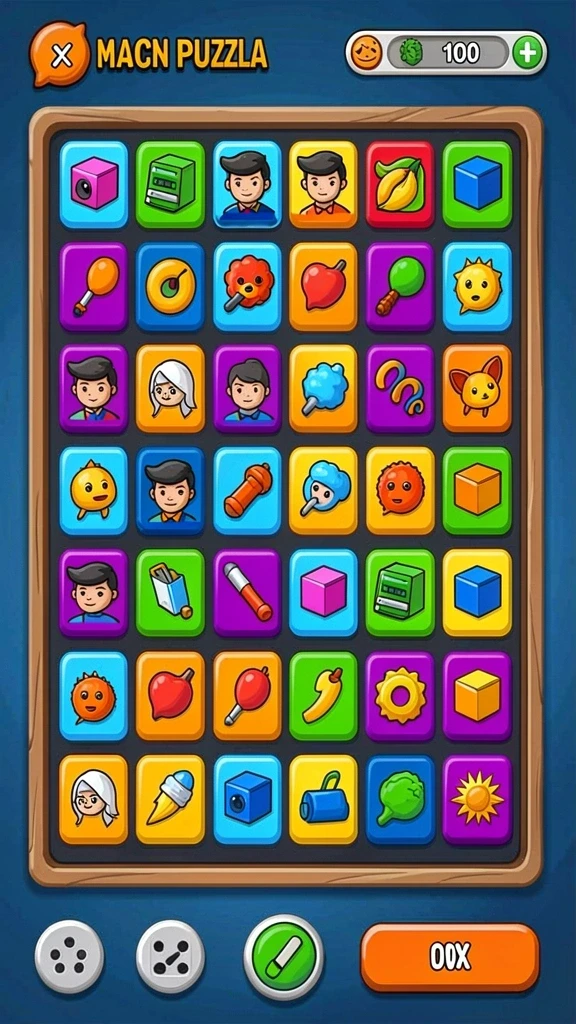
Task: Tap the five-dot dice button
Action: (x=69, y=957)
